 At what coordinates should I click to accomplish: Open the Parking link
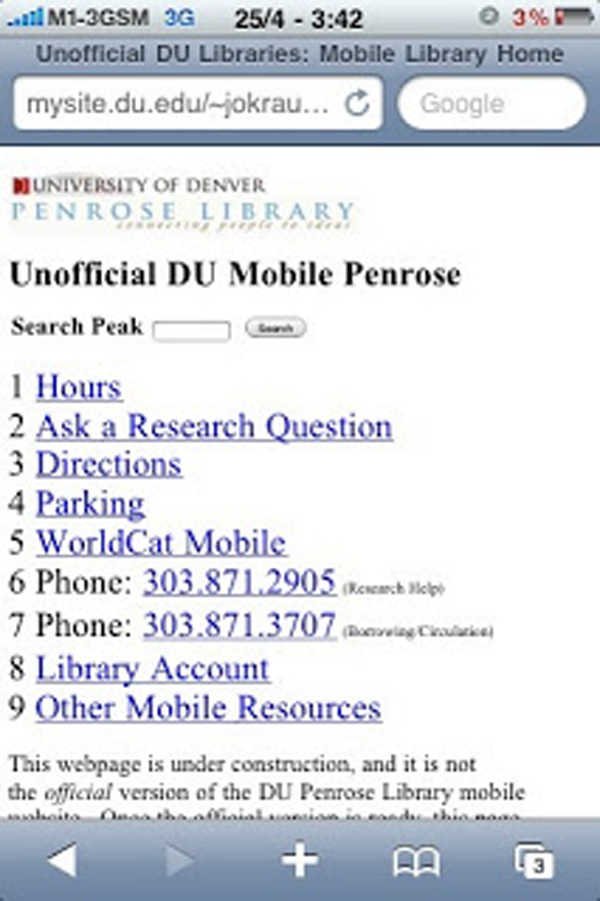click(x=90, y=503)
